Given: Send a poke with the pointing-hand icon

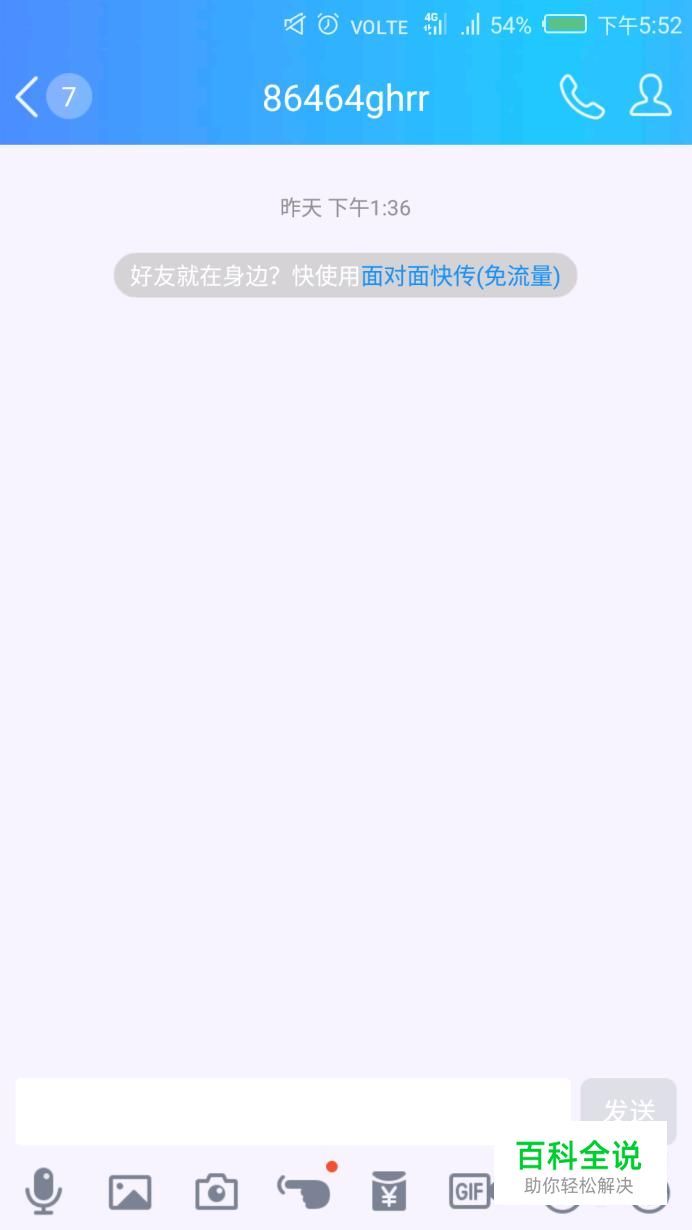Looking at the screenshot, I should pos(303,1191).
